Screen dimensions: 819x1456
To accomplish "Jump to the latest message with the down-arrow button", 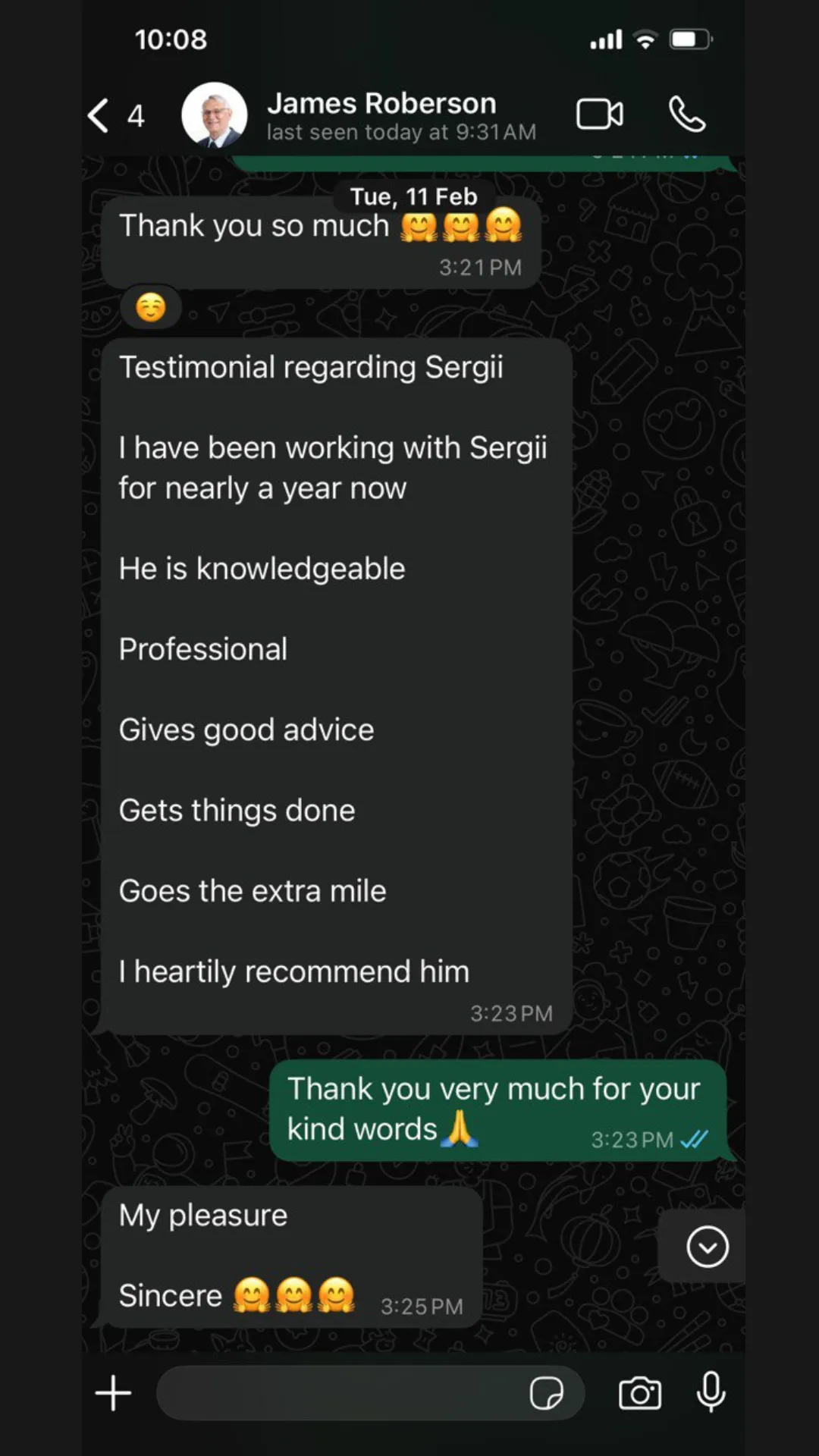I will 707,1247.
